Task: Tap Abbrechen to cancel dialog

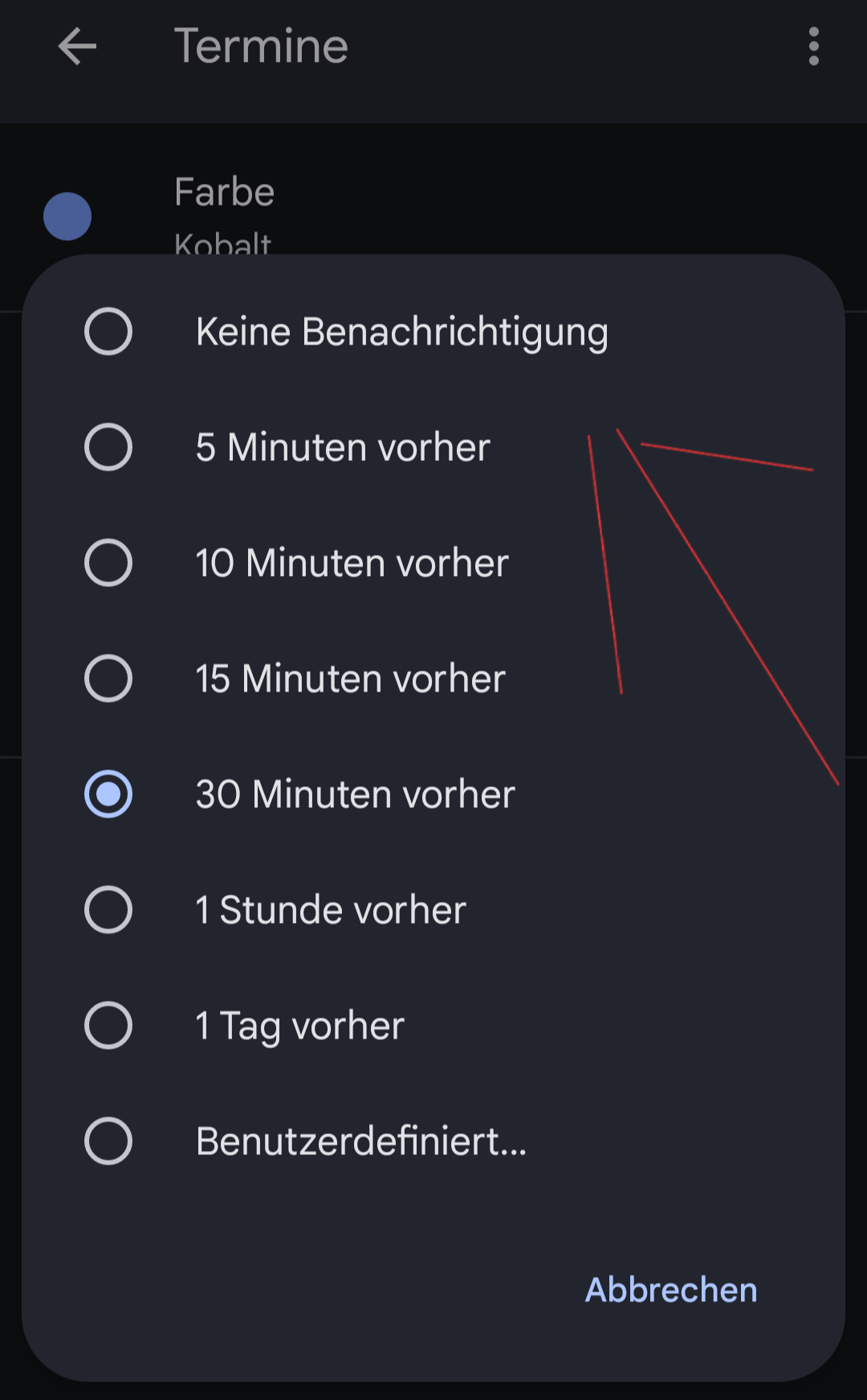Action: click(x=671, y=1290)
